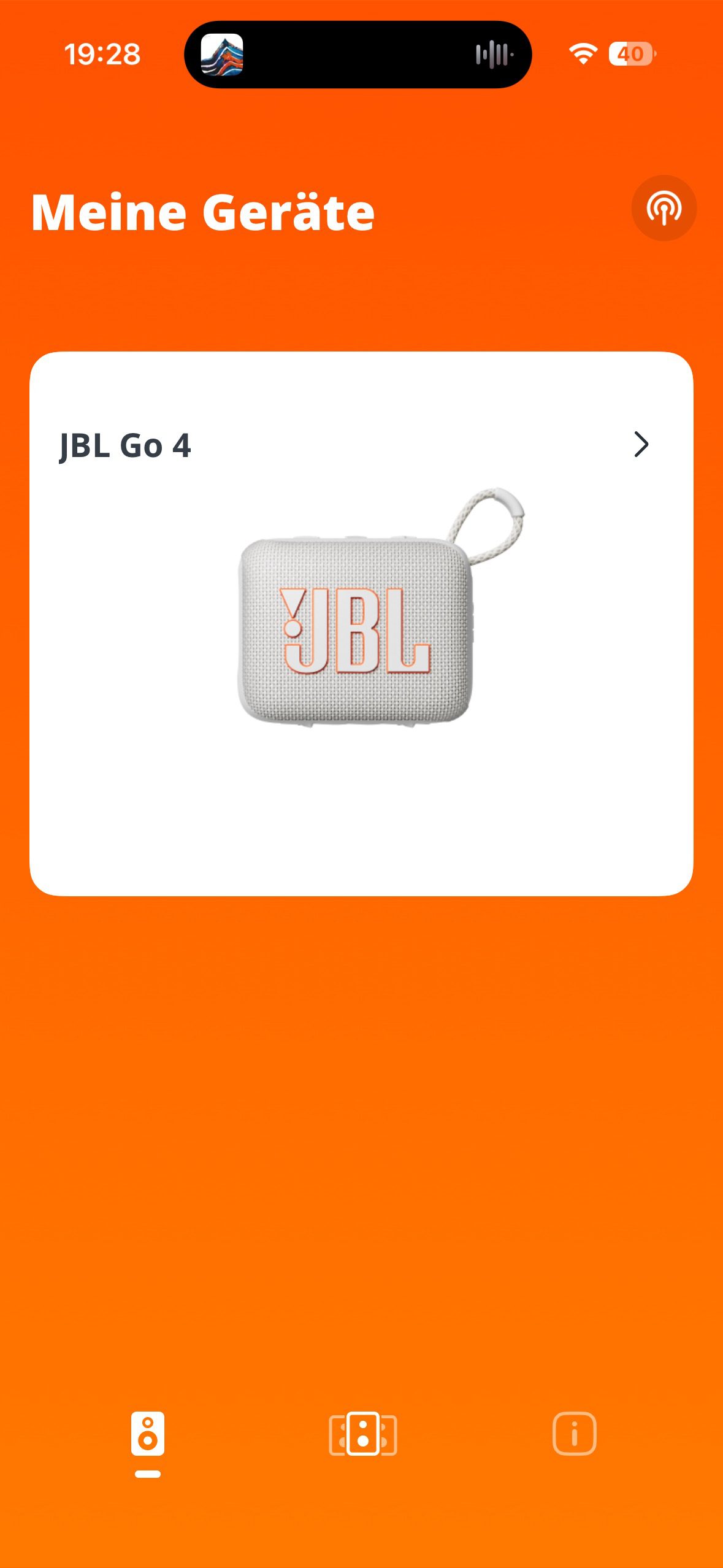The width and height of the screenshot is (723, 1568).
Task: Switch to the multi-speaker group tab
Action: click(362, 1434)
